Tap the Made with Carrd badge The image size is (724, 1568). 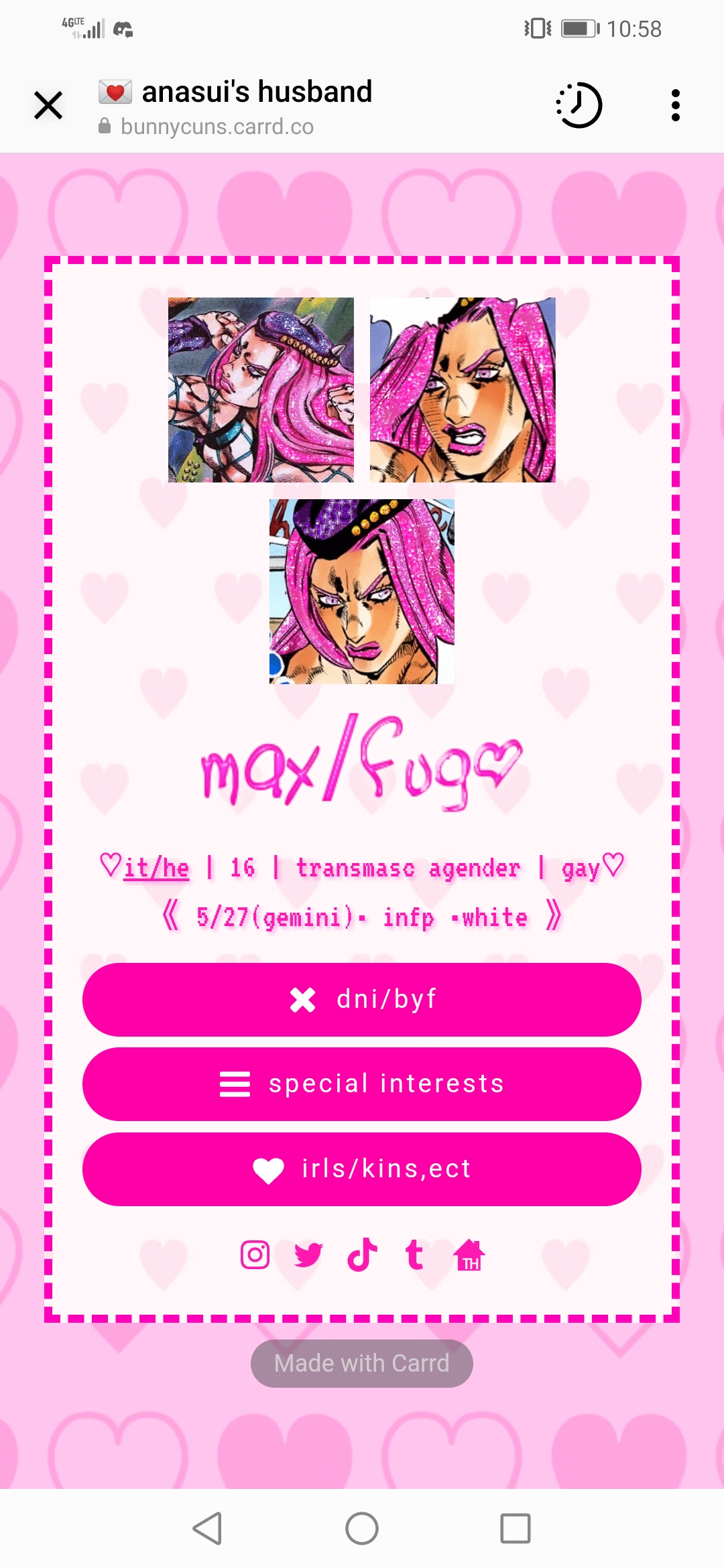click(x=362, y=1363)
